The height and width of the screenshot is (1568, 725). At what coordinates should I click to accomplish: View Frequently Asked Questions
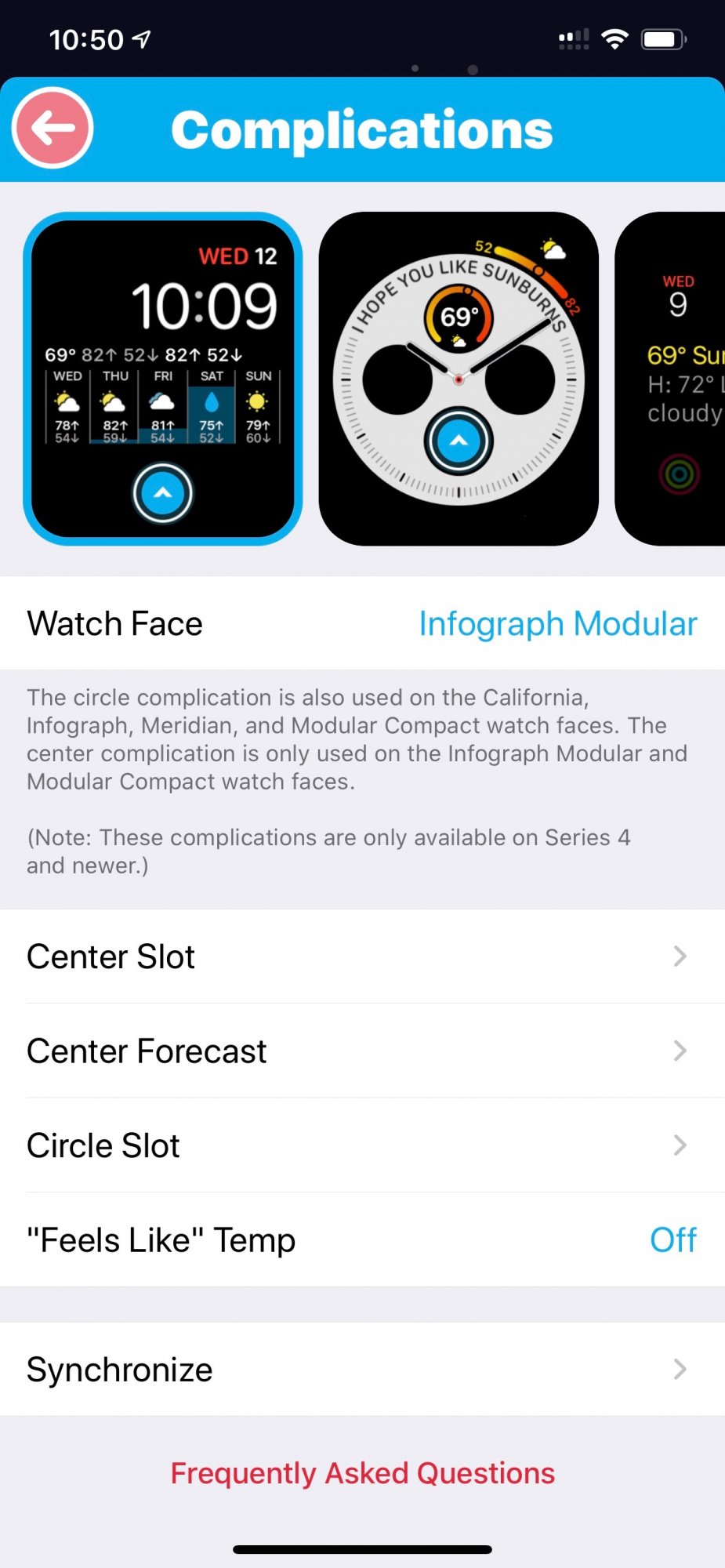363,1473
